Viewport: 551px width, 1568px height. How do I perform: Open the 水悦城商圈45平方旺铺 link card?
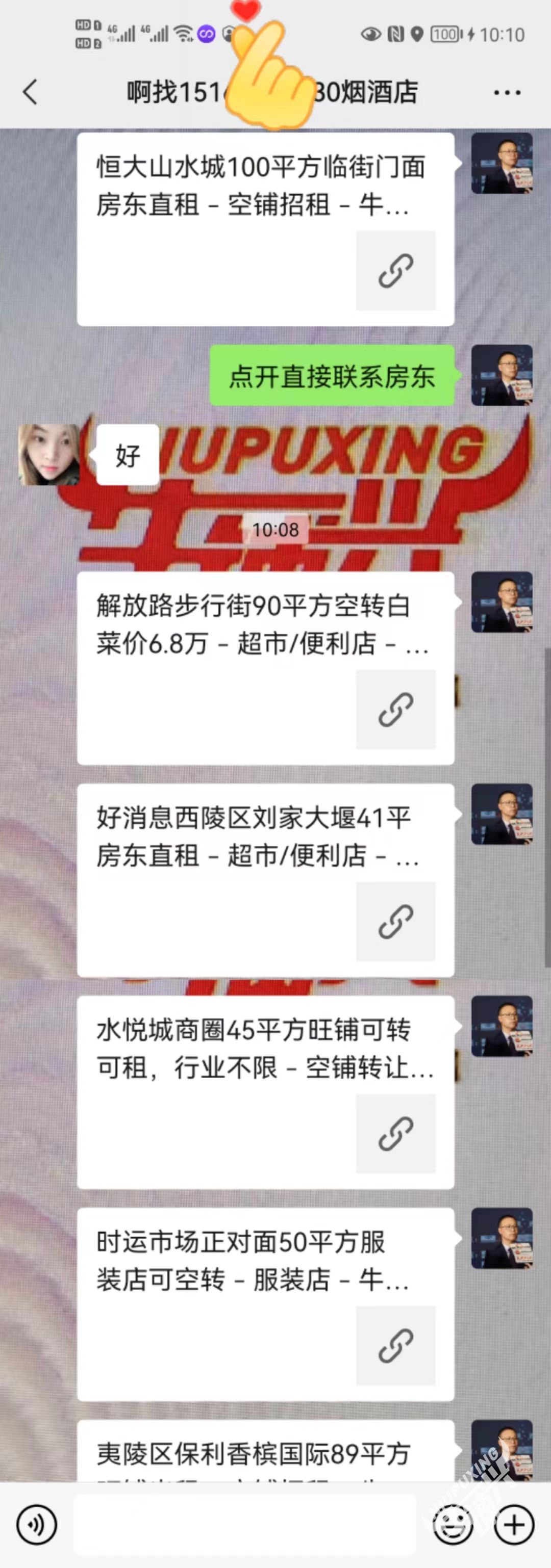(265, 1091)
